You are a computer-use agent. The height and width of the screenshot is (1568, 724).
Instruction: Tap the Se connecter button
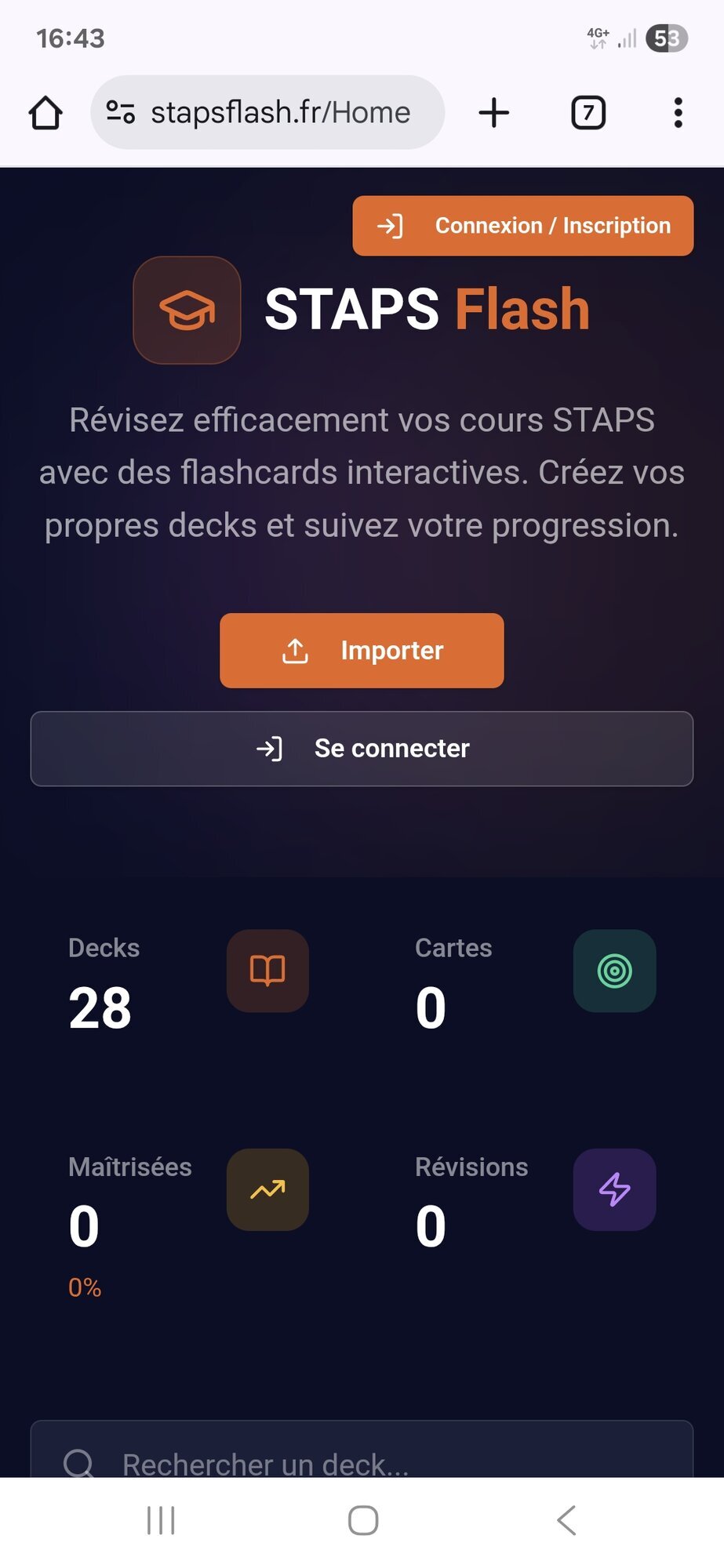[362, 749]
